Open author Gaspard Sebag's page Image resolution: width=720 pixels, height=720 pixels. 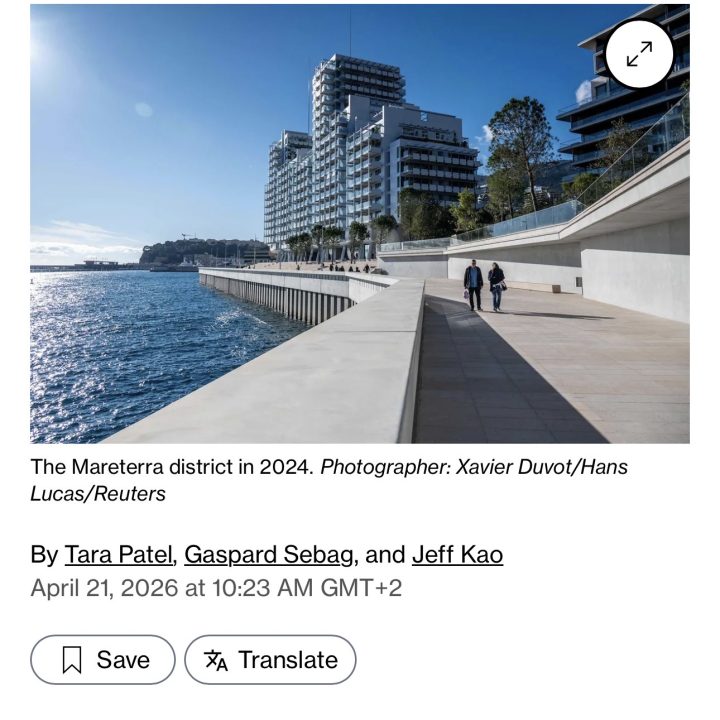point(270,554)
